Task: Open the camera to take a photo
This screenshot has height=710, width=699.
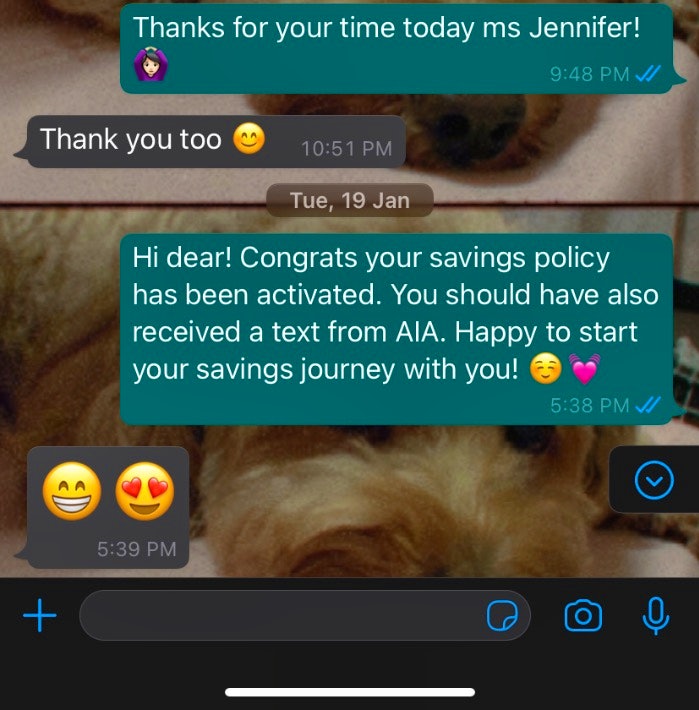Action: click(583, 616)
